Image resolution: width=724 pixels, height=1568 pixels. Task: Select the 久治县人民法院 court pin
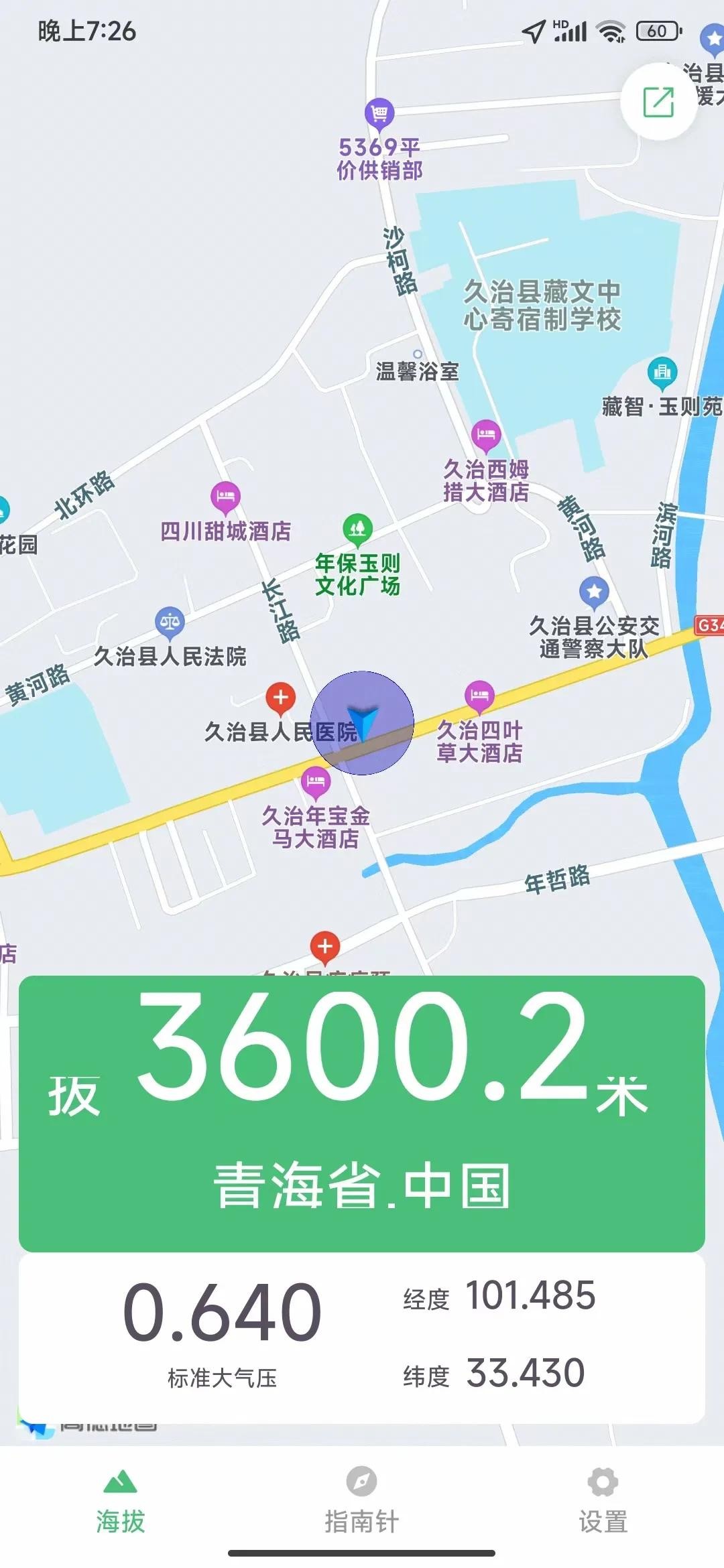(170, 622)
